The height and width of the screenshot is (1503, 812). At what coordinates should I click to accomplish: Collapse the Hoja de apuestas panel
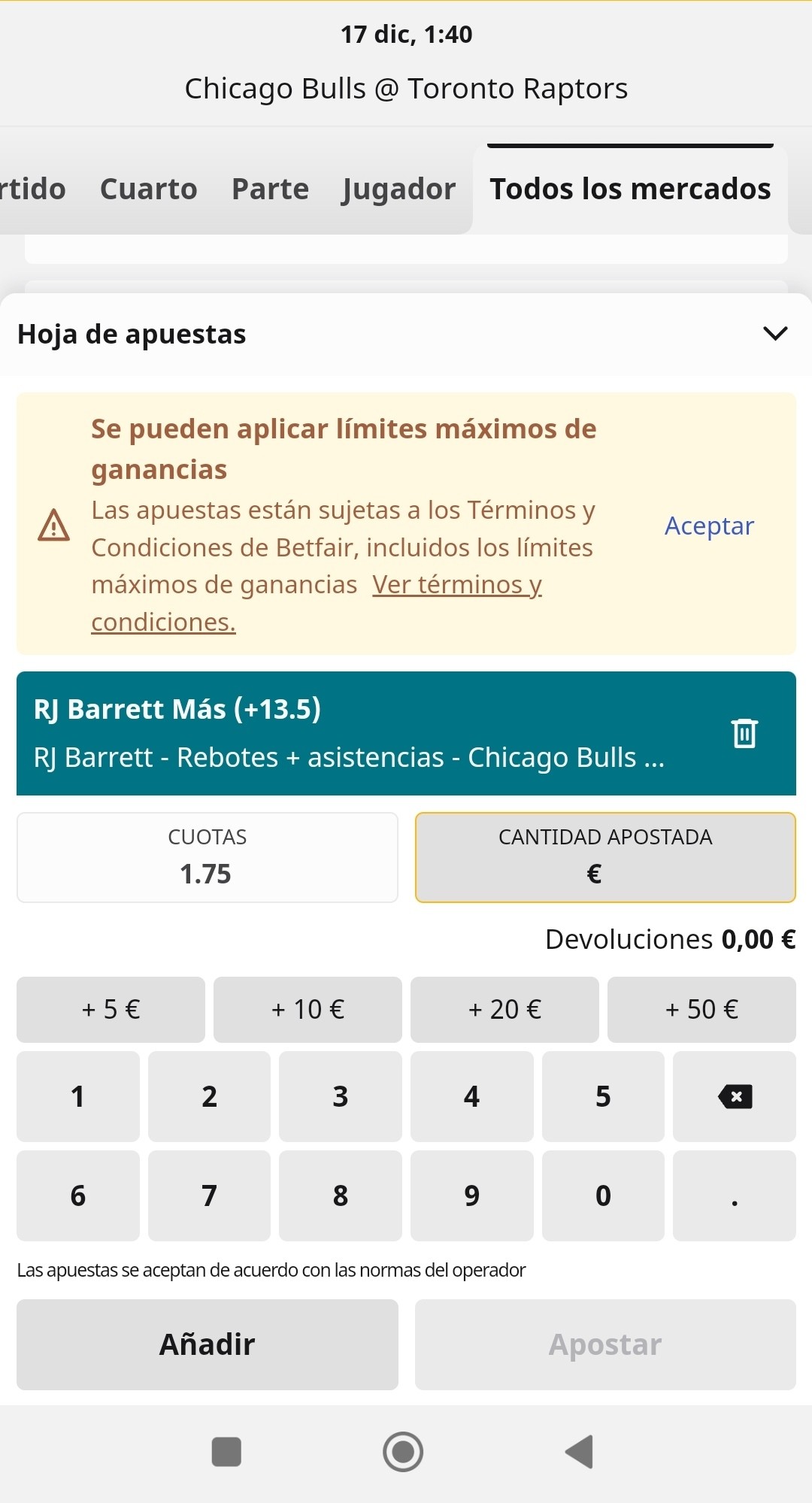pyautogui.click(x=774, y=333)
